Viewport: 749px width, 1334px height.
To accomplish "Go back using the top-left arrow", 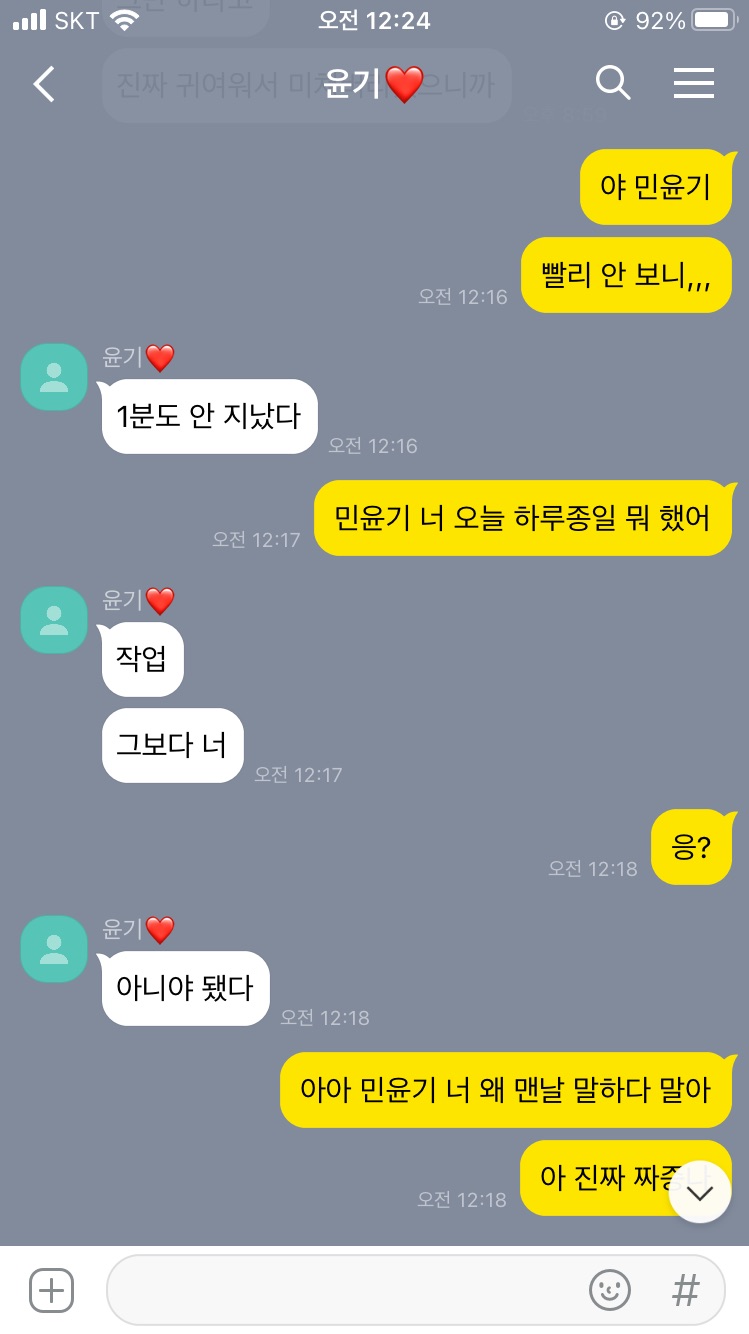I will (44, 84).
